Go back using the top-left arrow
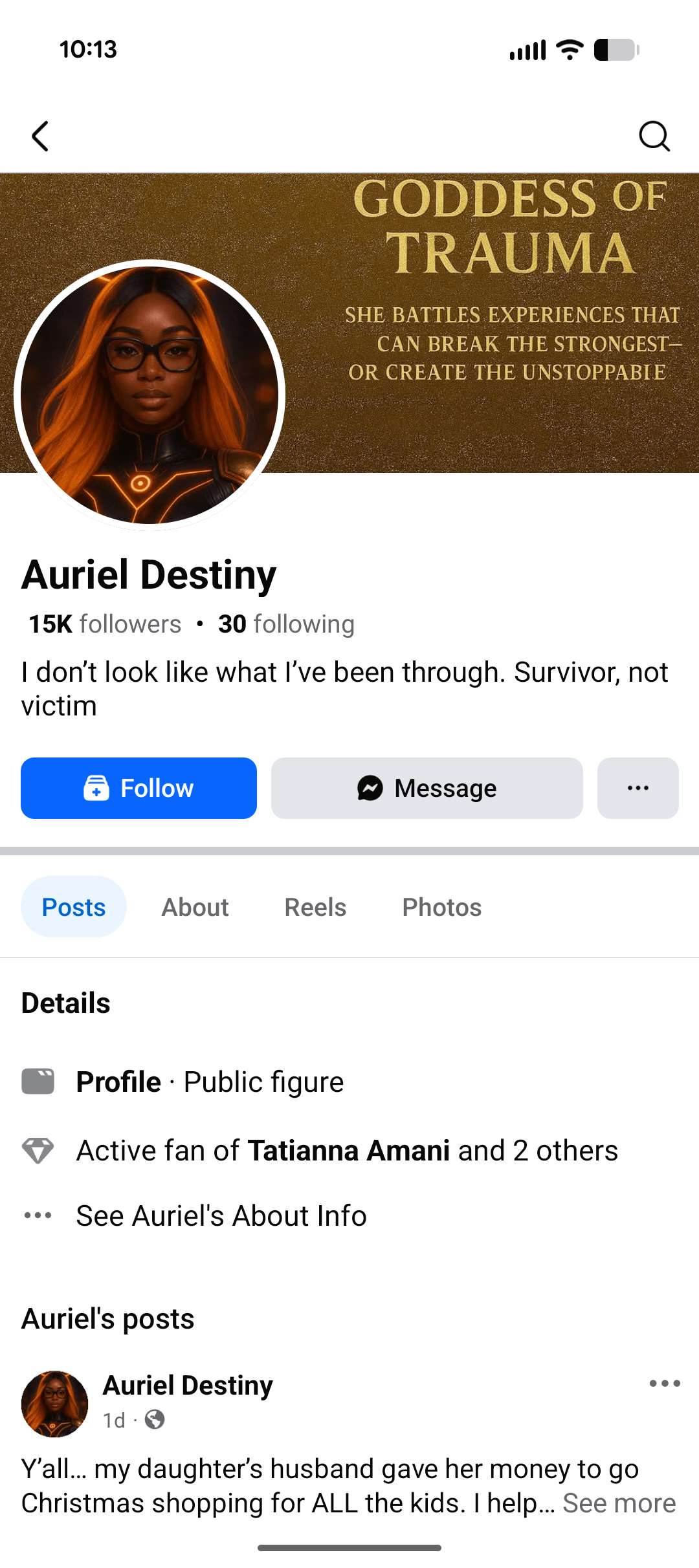Viewport: 699px width, 1568px height. coord(40,136)
